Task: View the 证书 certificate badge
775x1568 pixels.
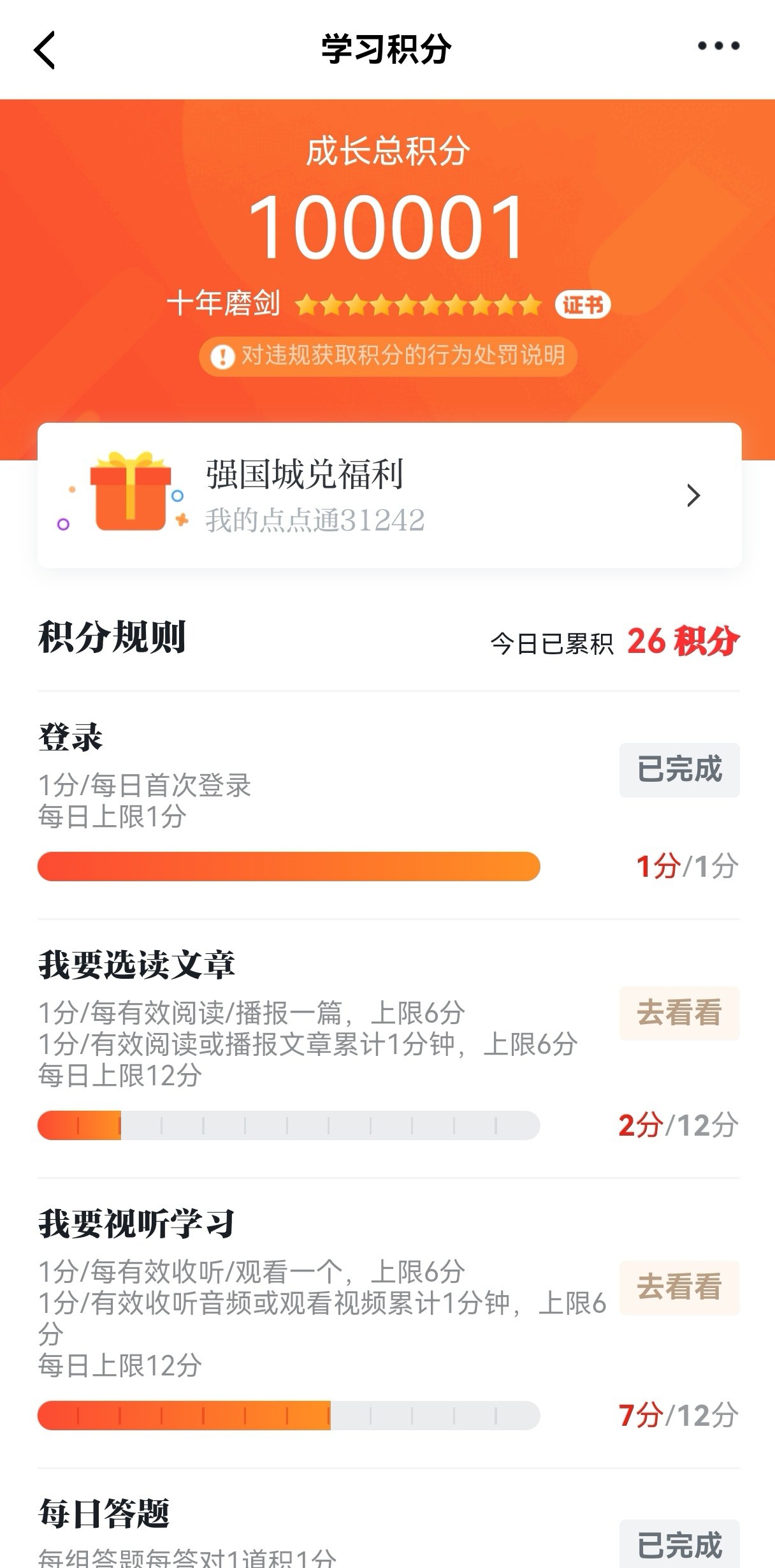Action: coord(583,305)
